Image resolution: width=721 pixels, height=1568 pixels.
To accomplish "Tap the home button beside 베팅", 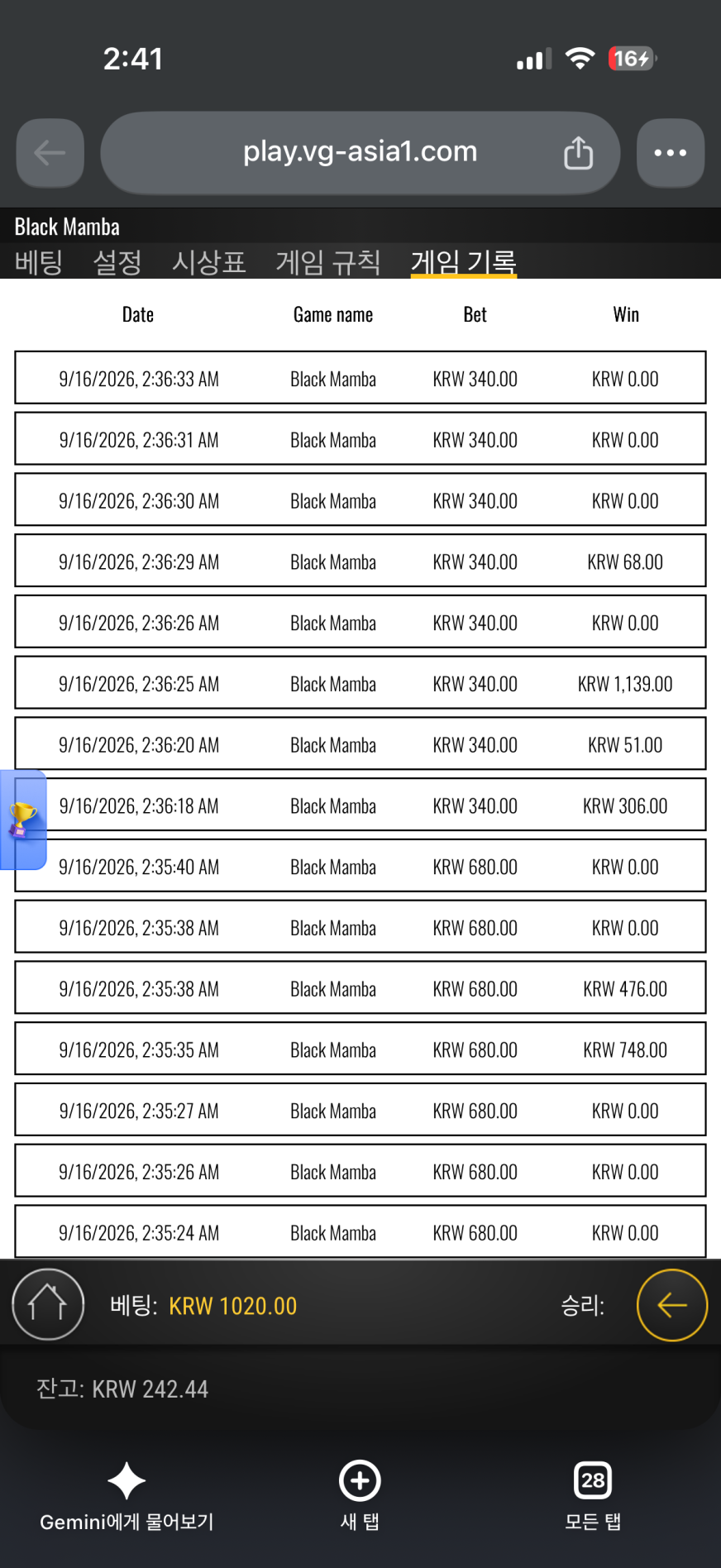I will click(x=48, y=1304).
